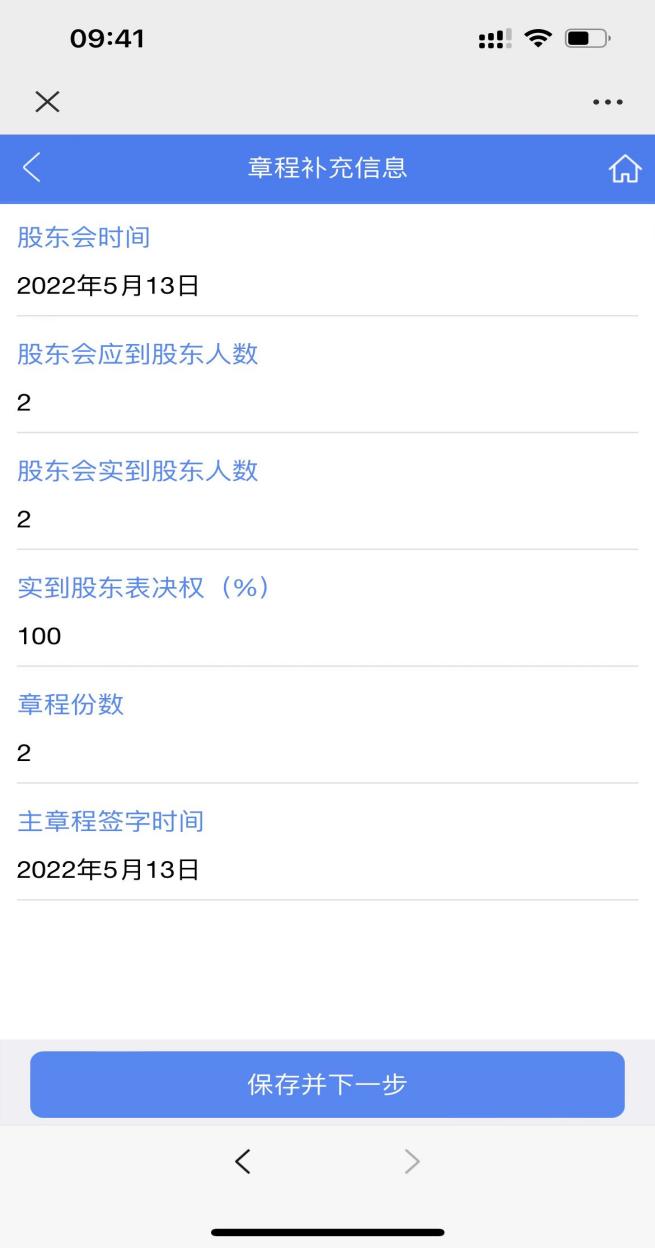Edit the 股东会实到股东人数 field
Viewport: 655px width, 1248px height.
coord(327,519)
